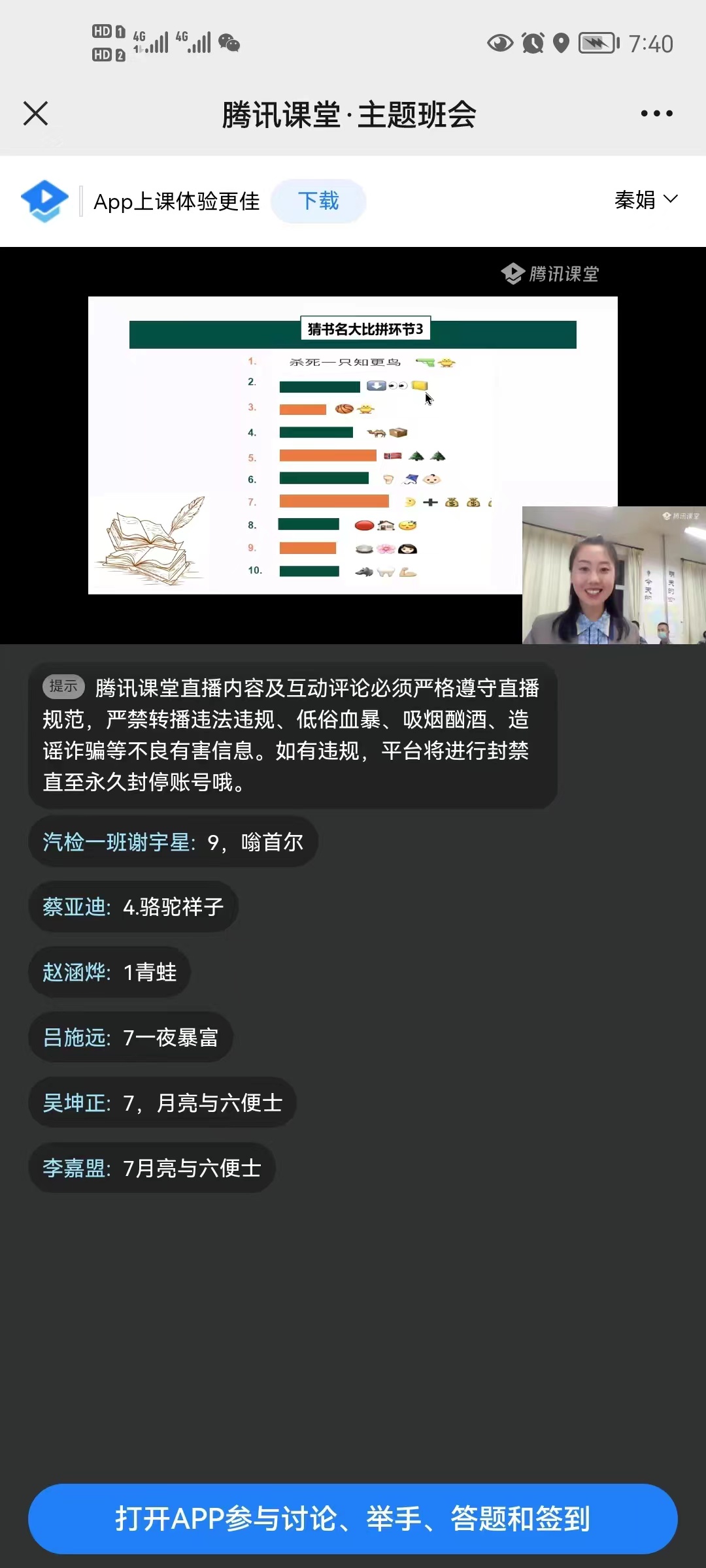This screenshot has height=1568, width=706.
Task: Open the app via 打开APP参与讨论 button
Action: (353, 1518)
